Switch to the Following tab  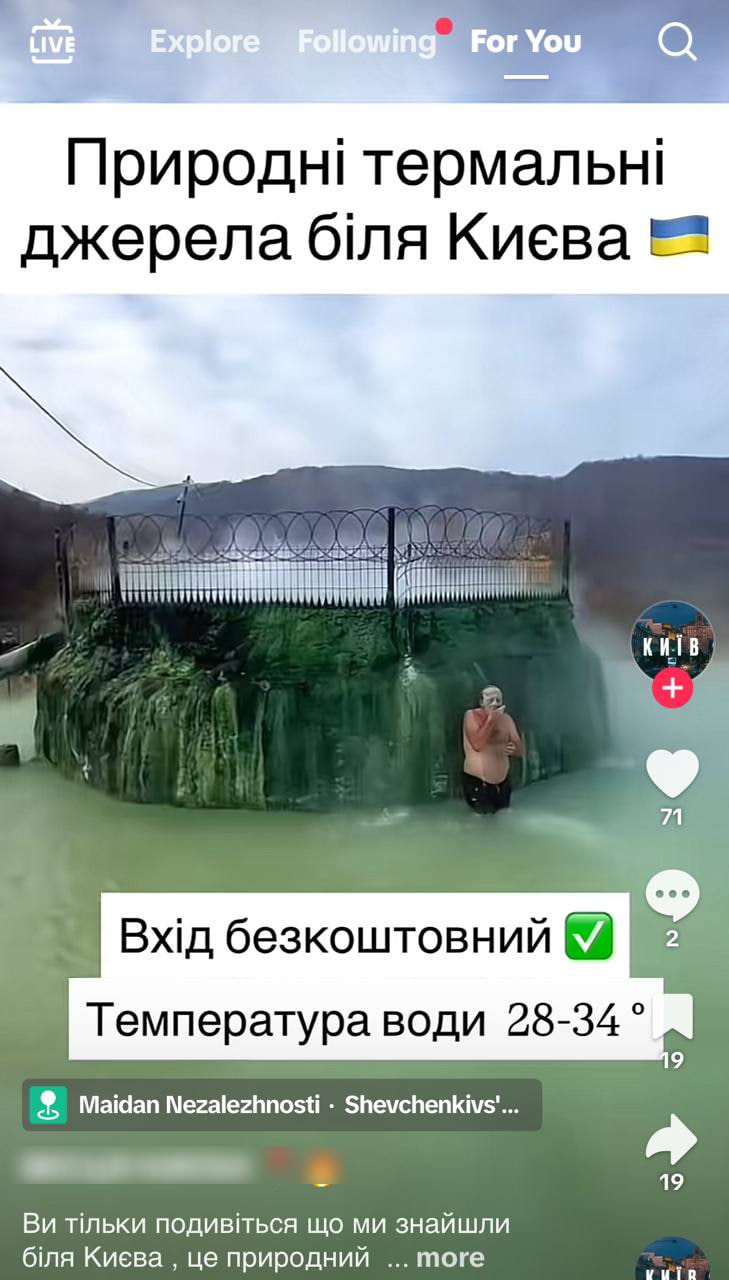(x=367, y=42)
